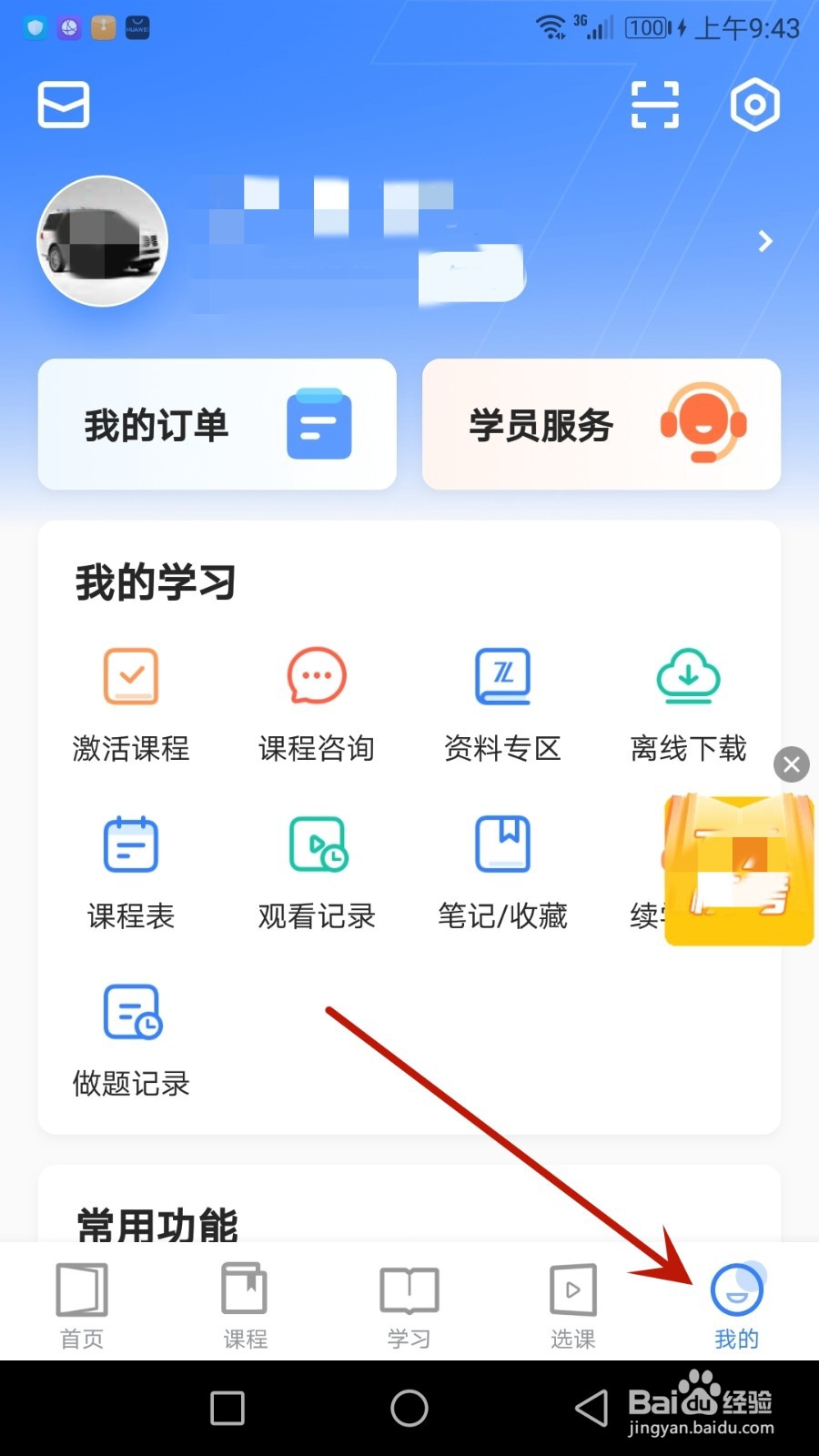The height and width of the screenshot is (1456, 819).
Task: Dismiss the floating yellow promo ad
Action: click(791, 764)
